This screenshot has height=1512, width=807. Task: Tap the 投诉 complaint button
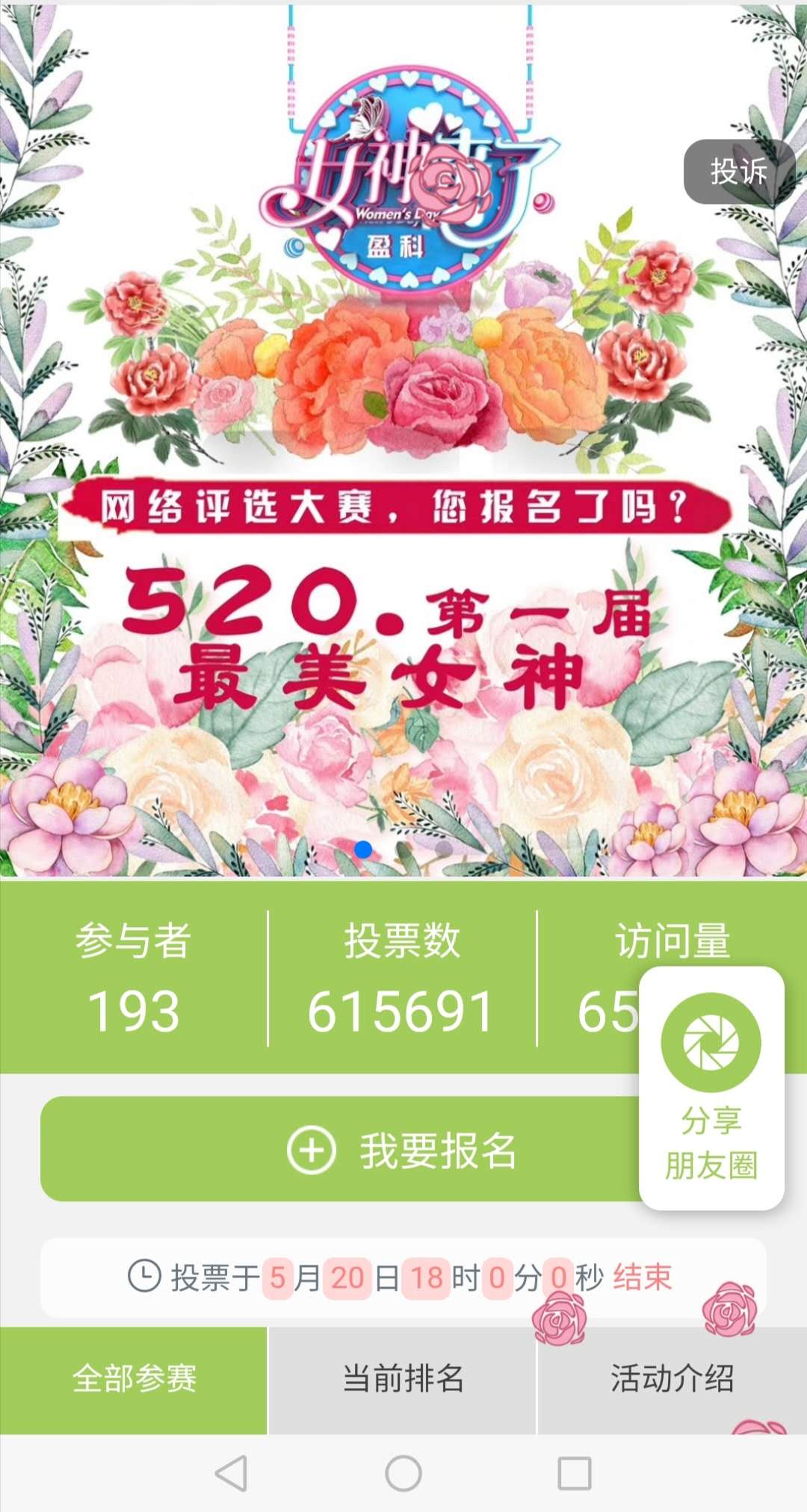(739, 171)
